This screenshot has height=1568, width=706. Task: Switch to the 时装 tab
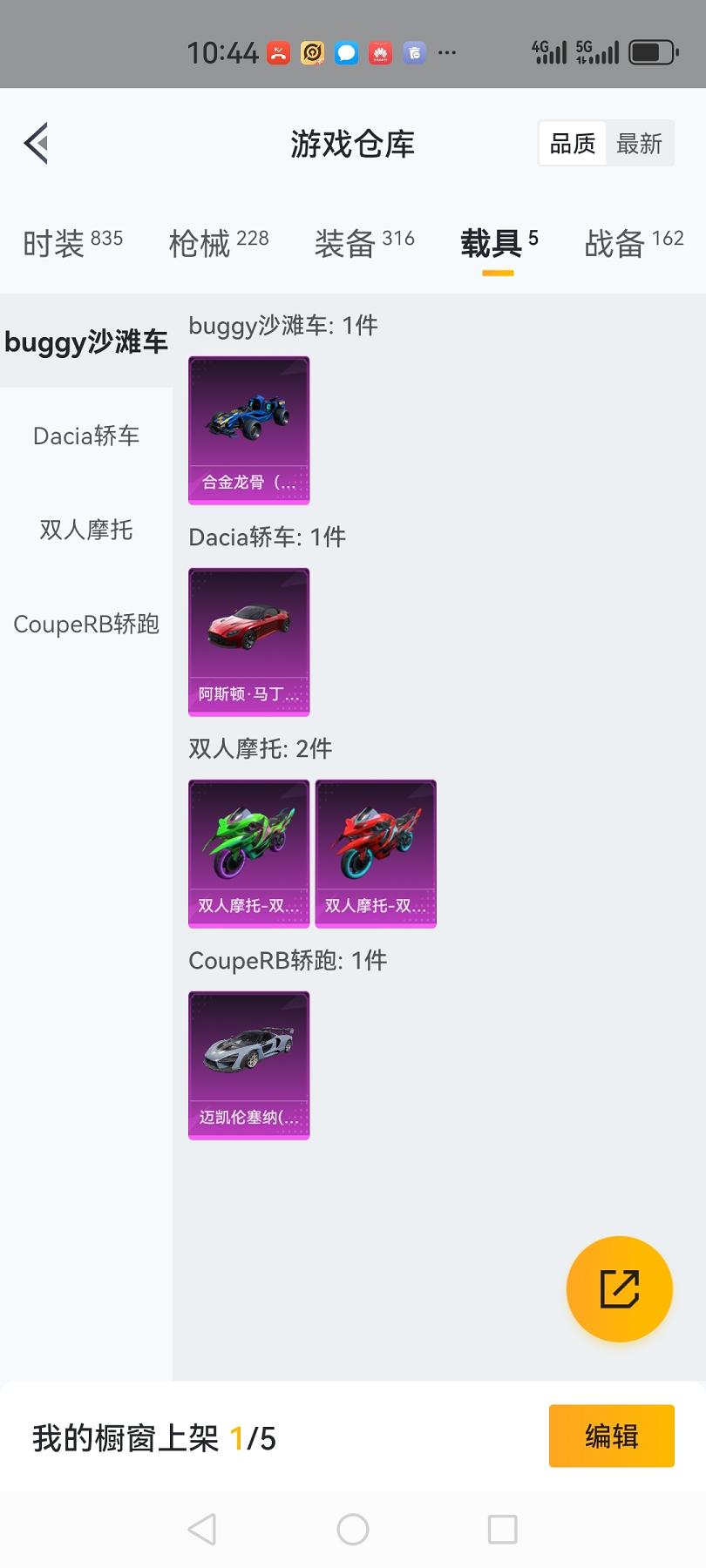72,243
